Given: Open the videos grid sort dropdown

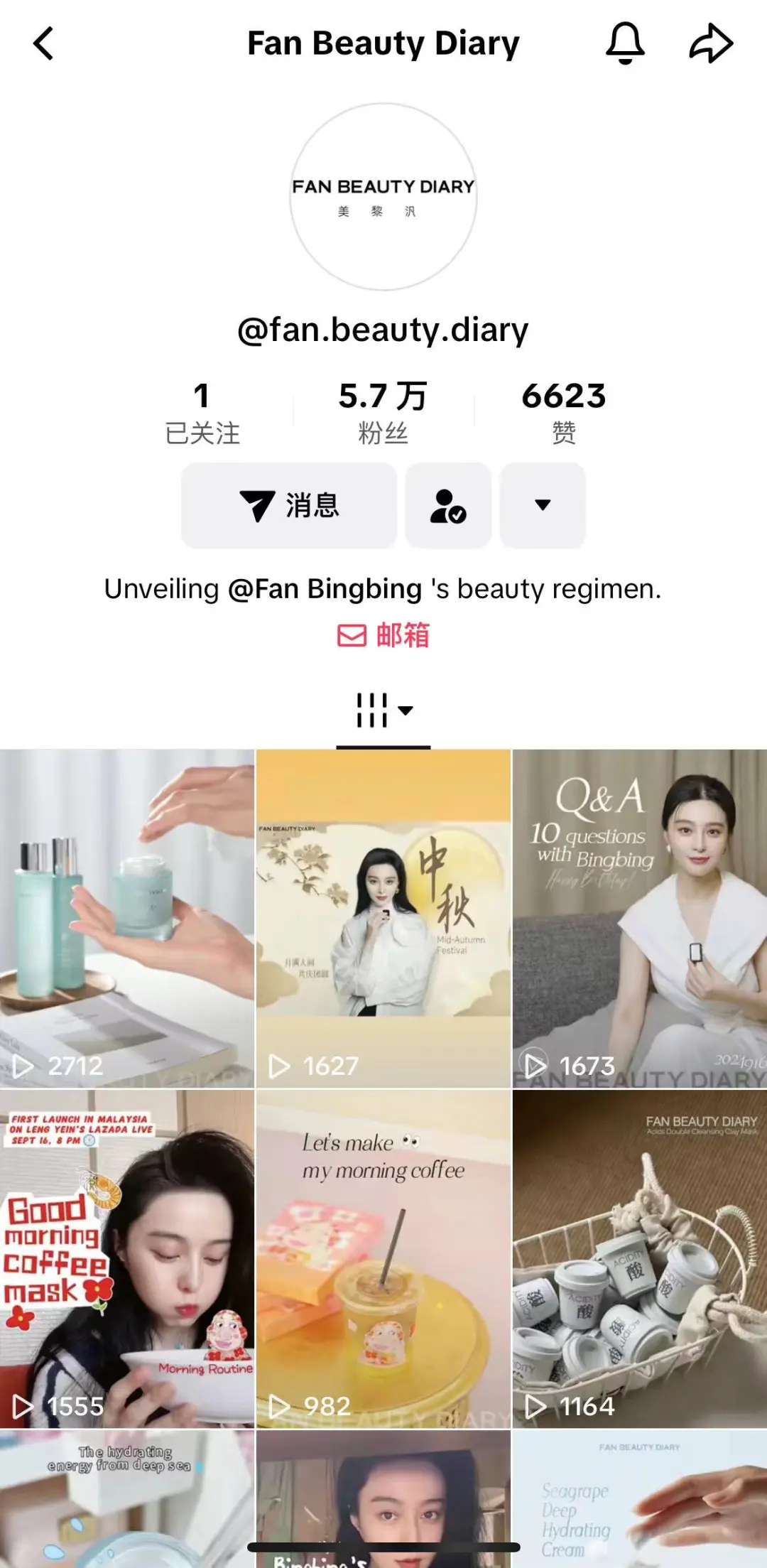Looking at the screenshot, I should [383, 710].
